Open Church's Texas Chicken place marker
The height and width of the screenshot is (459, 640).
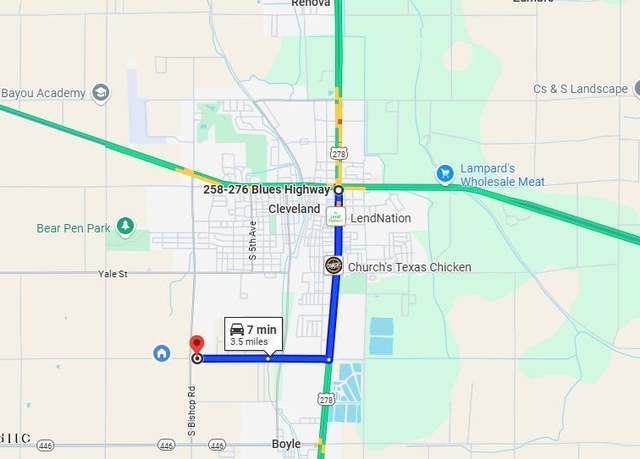(x=334, y=266)
